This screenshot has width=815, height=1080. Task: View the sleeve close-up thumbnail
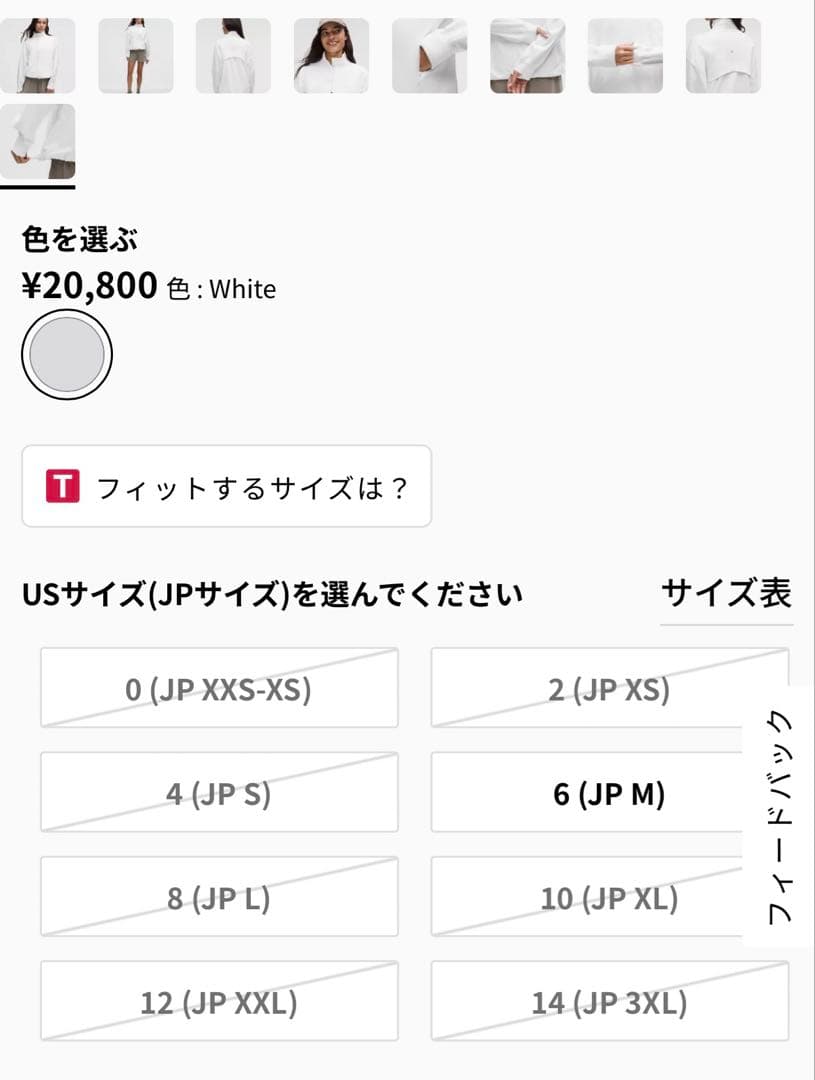coord(428,55)
